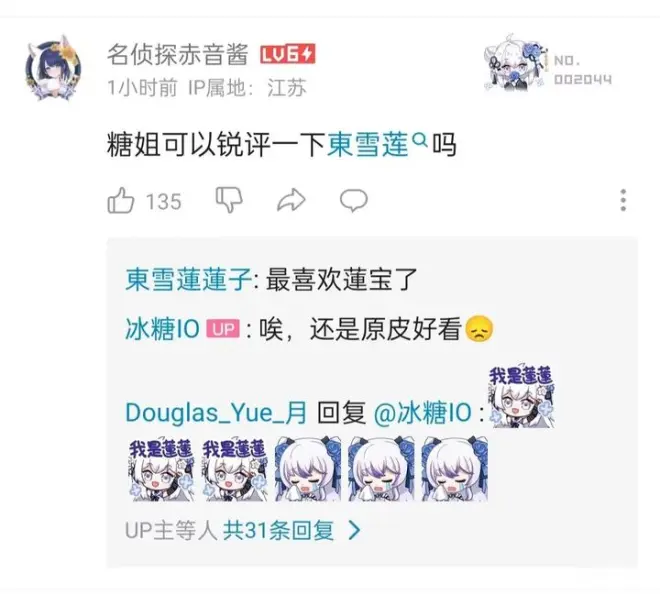Dislike 名侦探赤音酱's comment
This screenshot has width=660, height=595.
pos(229,201)
